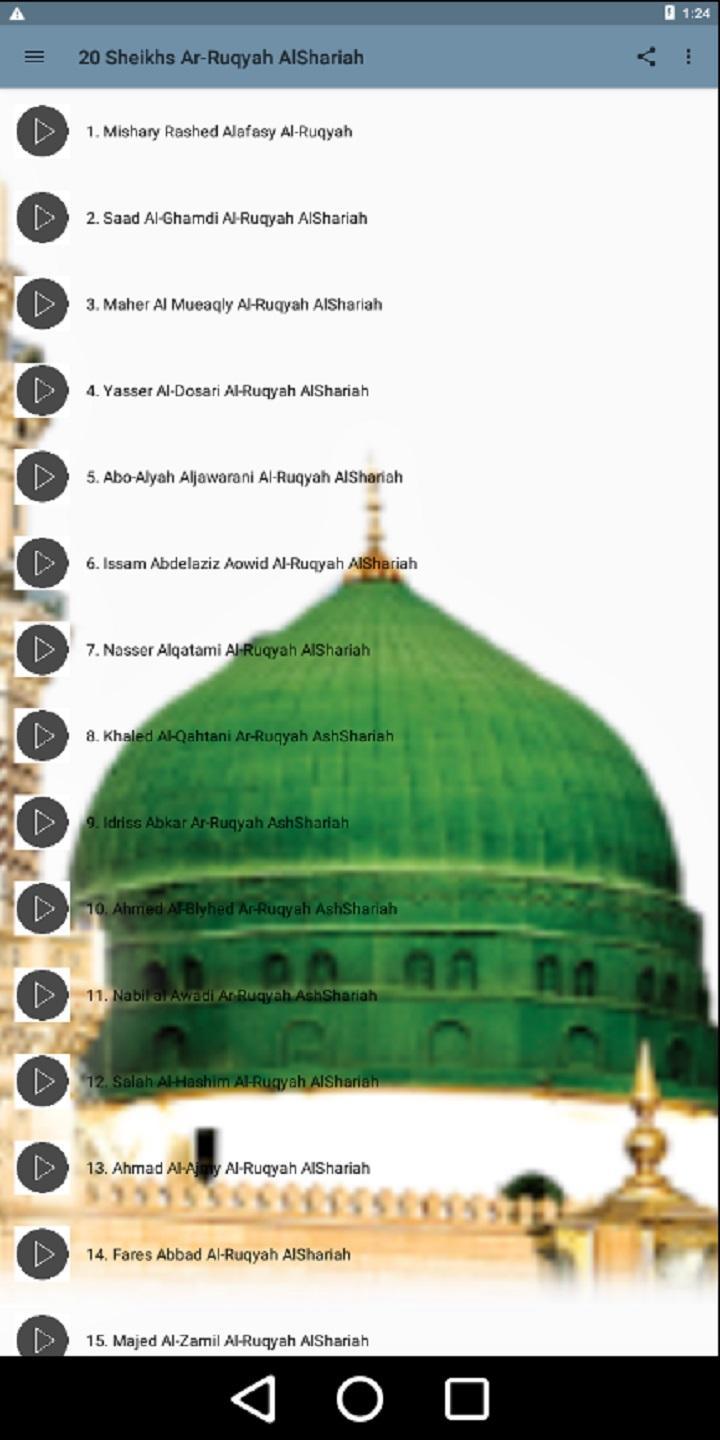Go back with the system back button
The image size is (720, 1440).
coord(253,1398)
